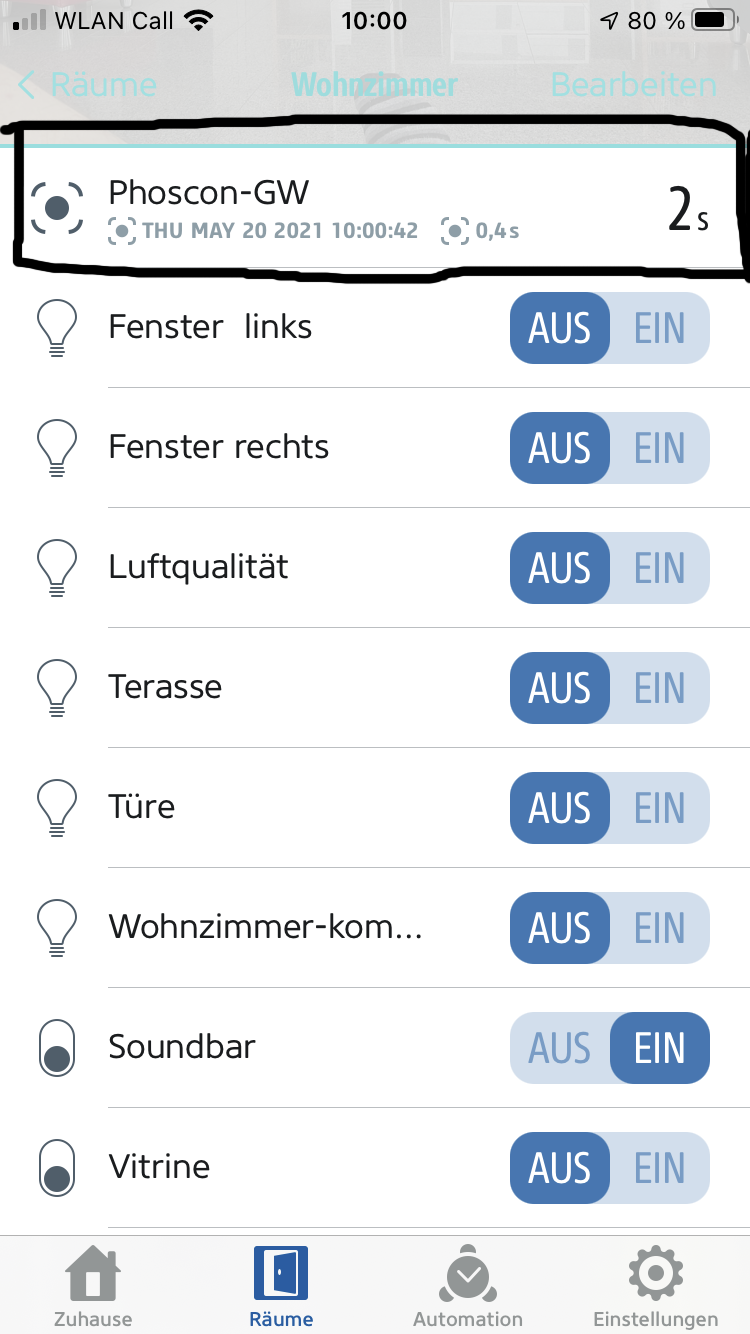Open the Automation tab
The width and height of the screenshot is (750, 1334).
[x=467, y=1286]
